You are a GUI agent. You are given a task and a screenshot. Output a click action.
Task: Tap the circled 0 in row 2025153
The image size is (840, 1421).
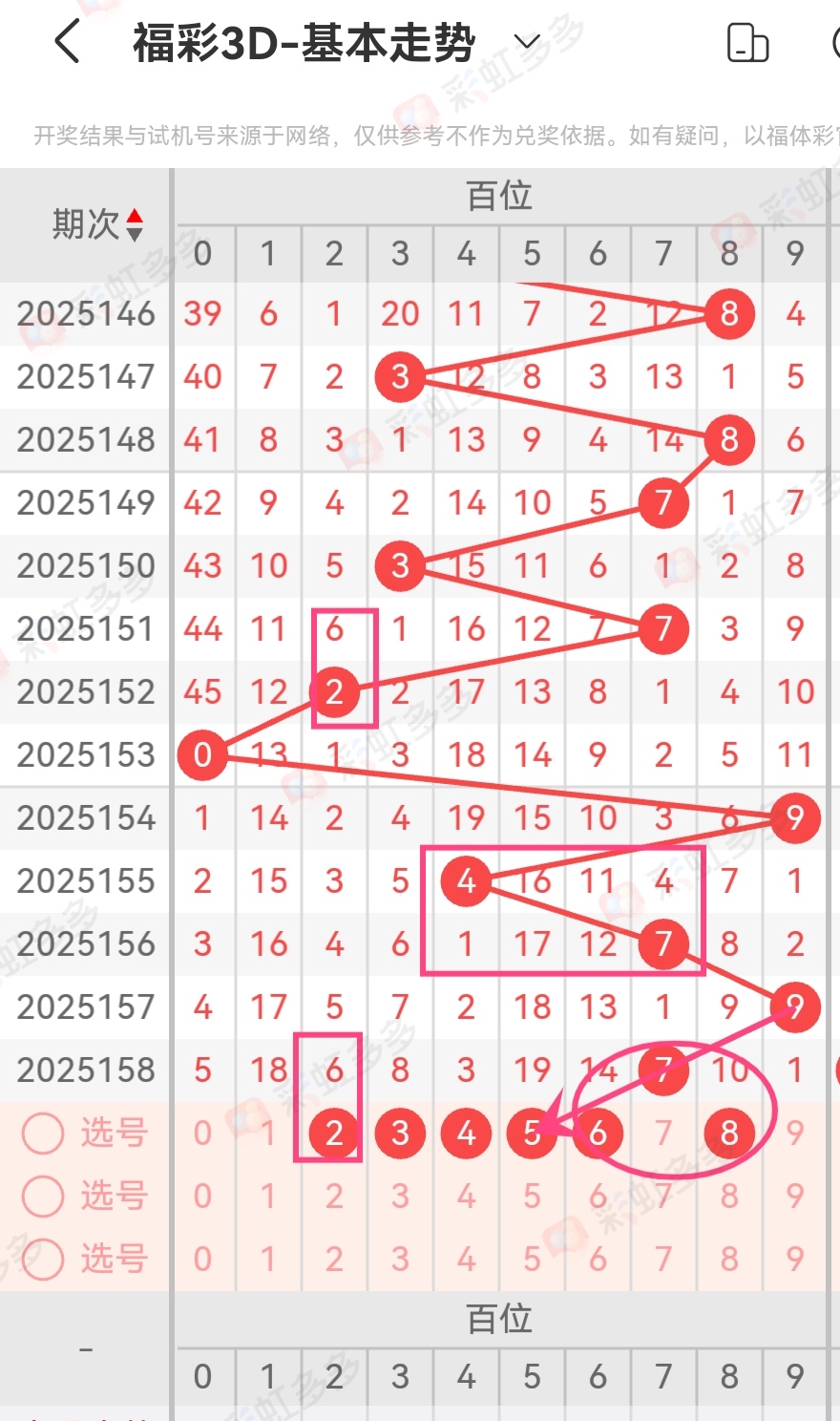coord(202,755)
